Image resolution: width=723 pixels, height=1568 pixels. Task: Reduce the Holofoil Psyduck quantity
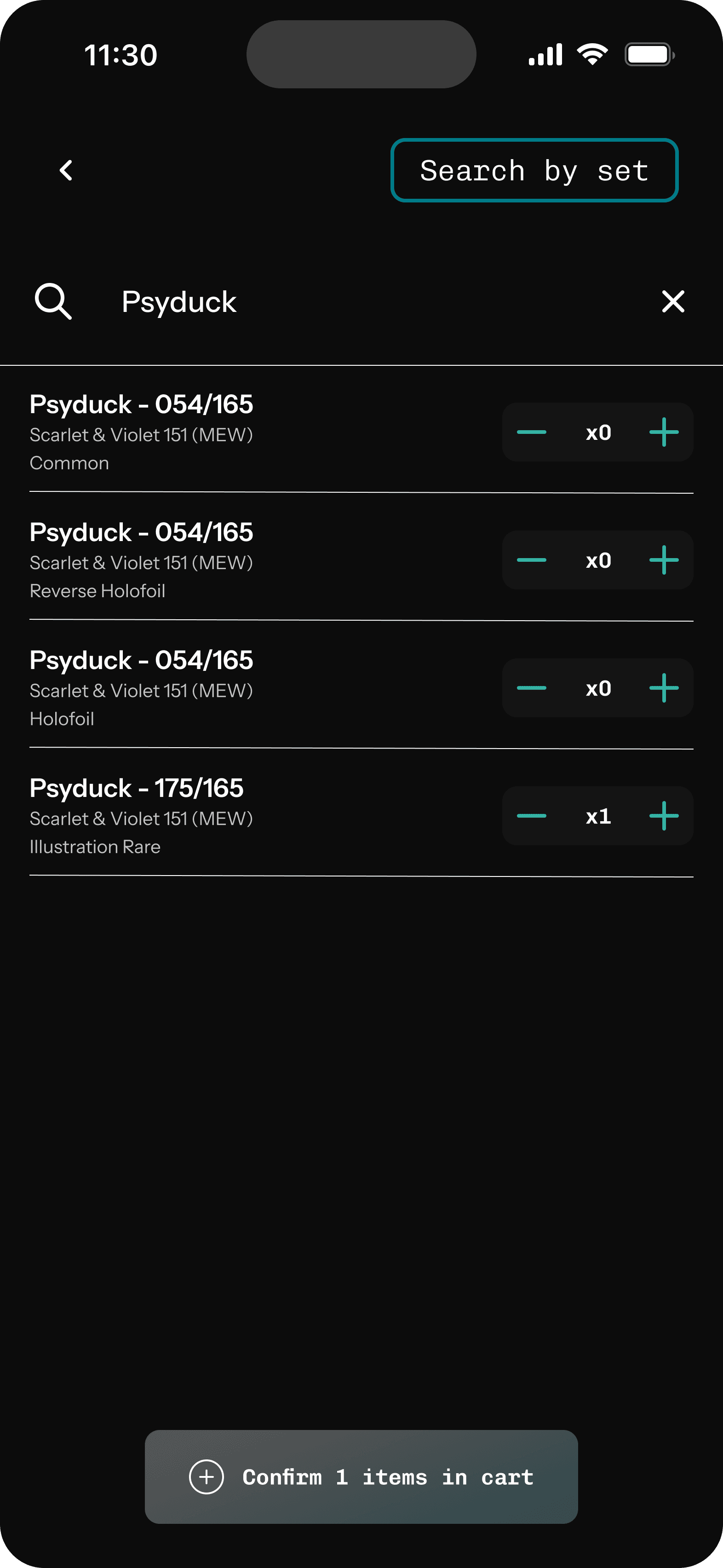(531, 688)
